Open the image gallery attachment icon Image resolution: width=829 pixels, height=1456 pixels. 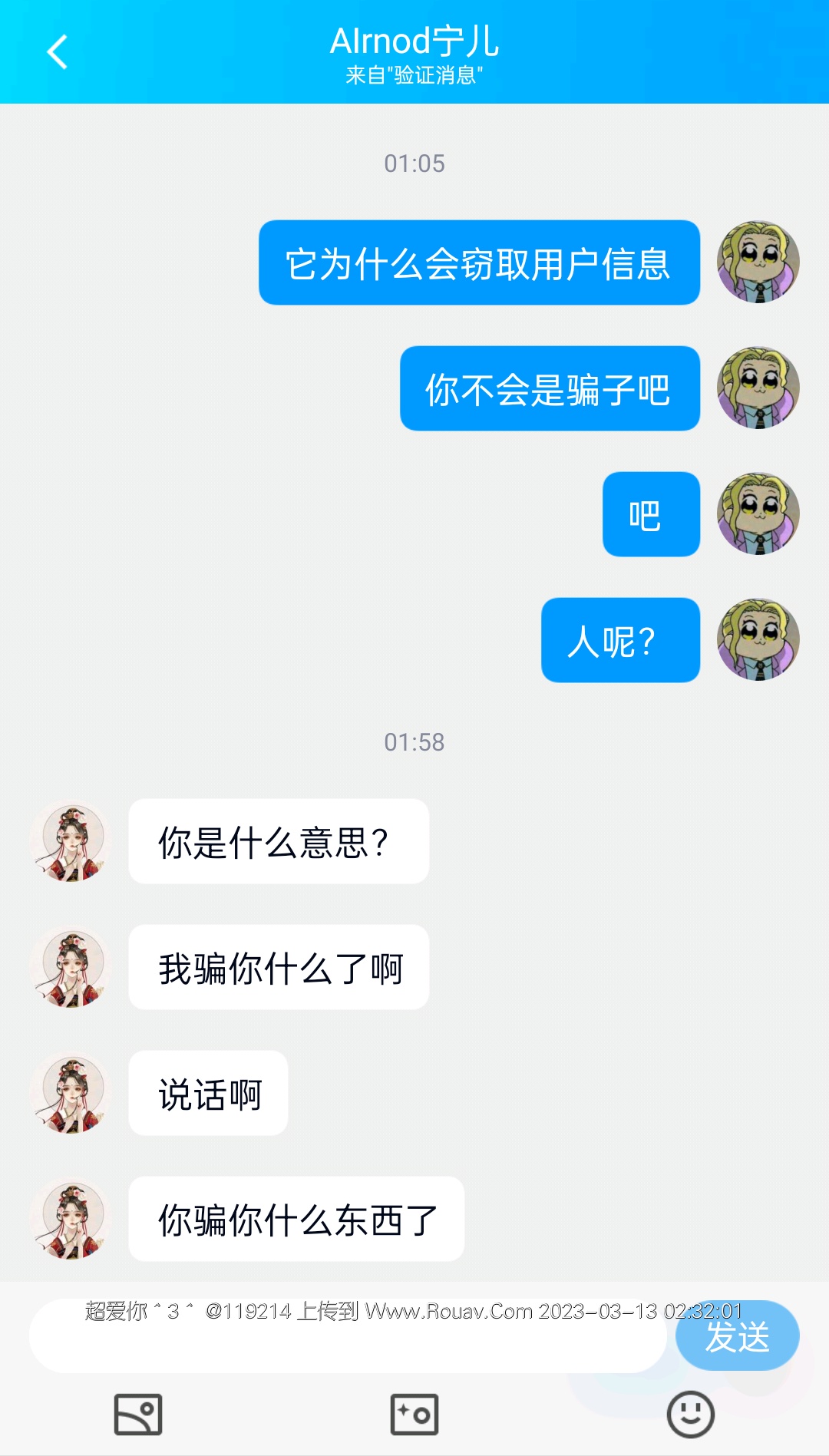tap(138, 1414)
